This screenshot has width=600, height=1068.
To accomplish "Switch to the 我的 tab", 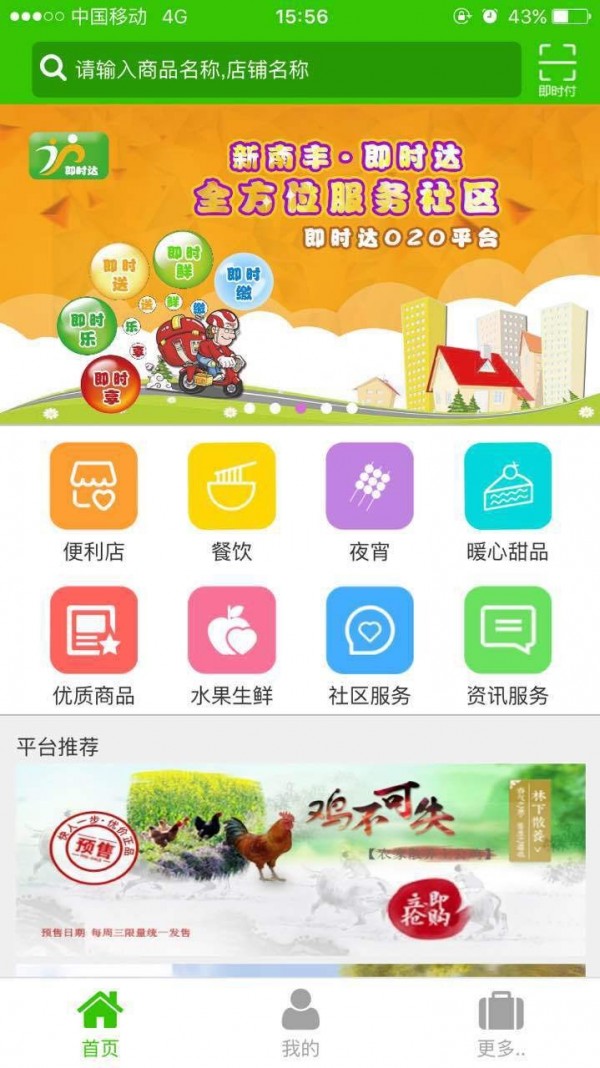I will (x=300, y=1023).
